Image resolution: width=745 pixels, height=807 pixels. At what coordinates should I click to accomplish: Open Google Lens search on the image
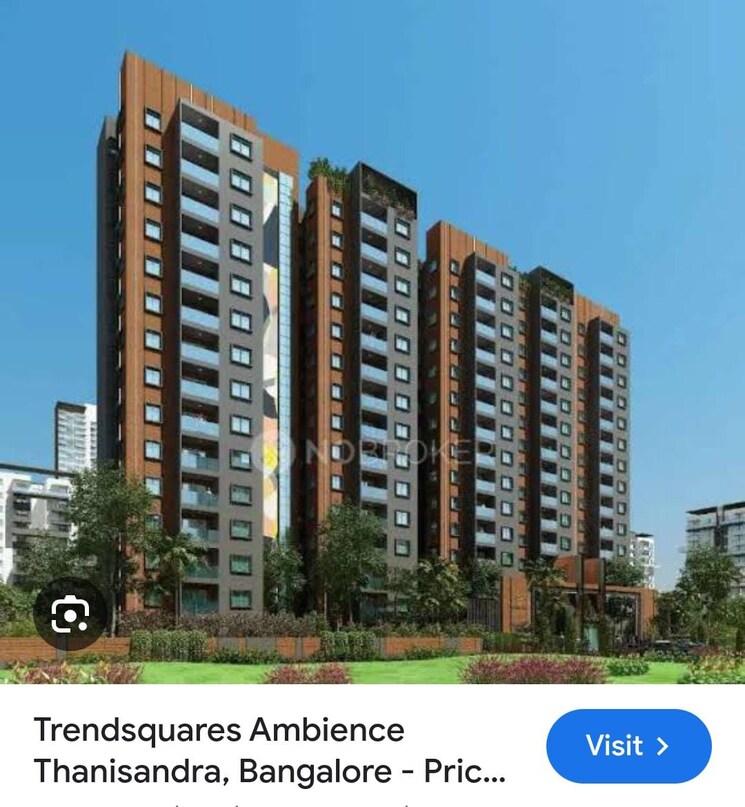pos(70,614)
